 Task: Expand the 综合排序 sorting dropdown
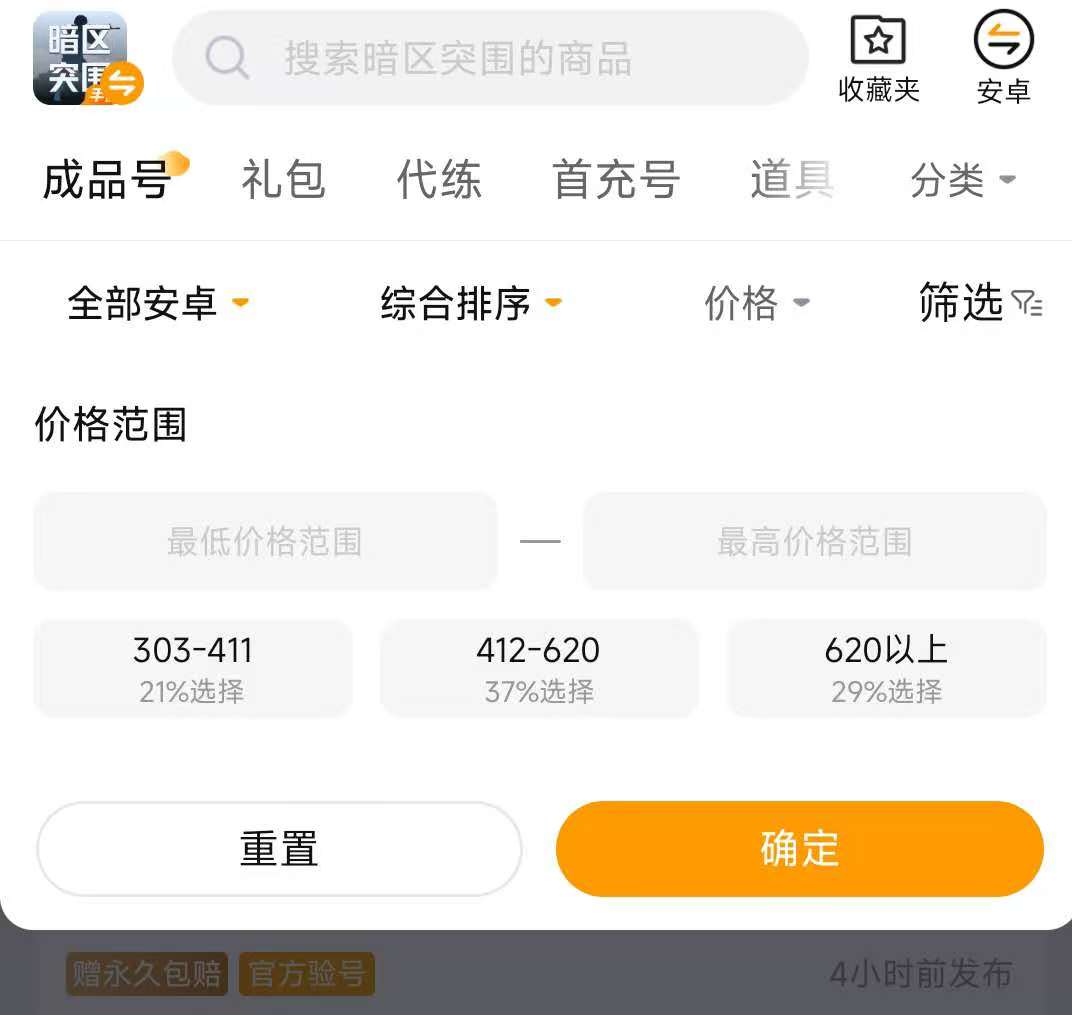470,303
